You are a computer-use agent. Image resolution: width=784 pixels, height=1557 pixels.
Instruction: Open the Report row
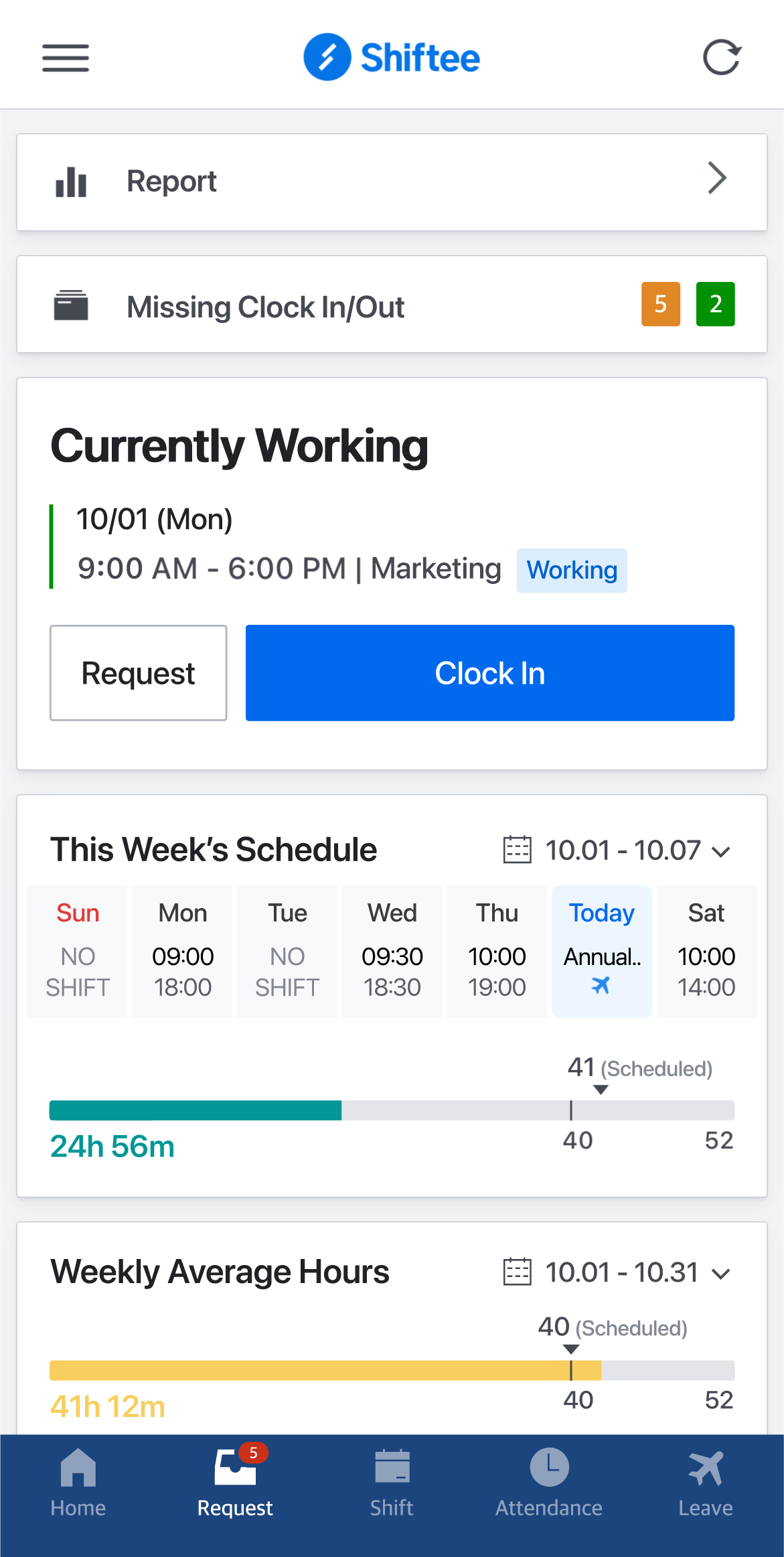(392, 182)
